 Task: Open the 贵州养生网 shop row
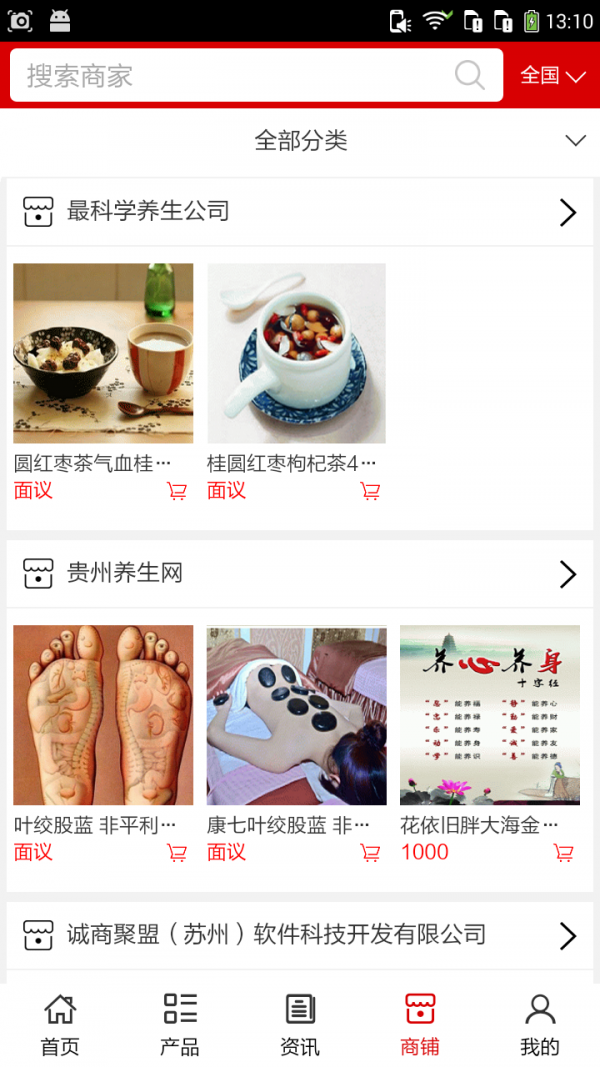[x=300, y=574]
